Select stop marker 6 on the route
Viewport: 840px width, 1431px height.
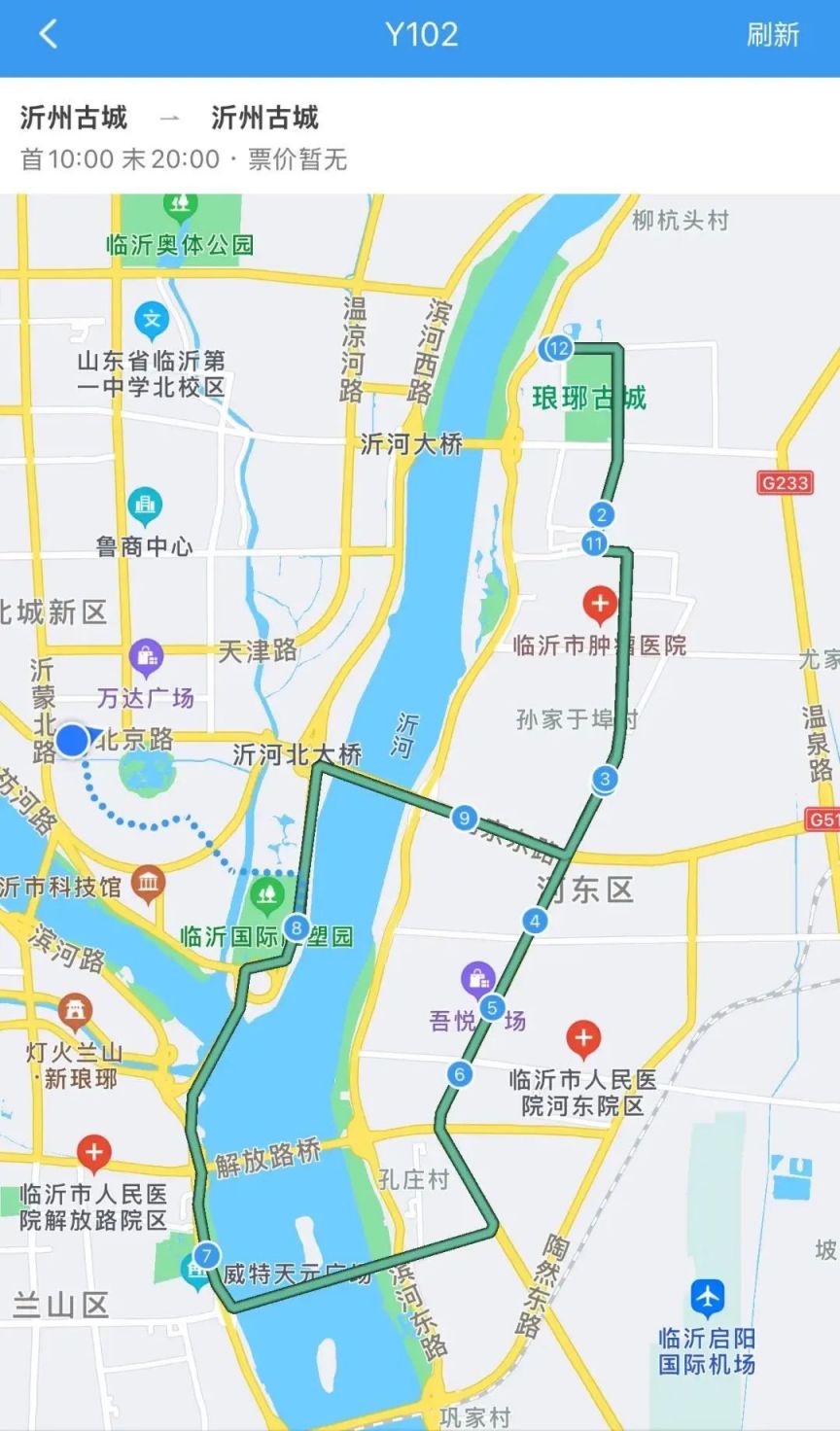pos(459,1074)
